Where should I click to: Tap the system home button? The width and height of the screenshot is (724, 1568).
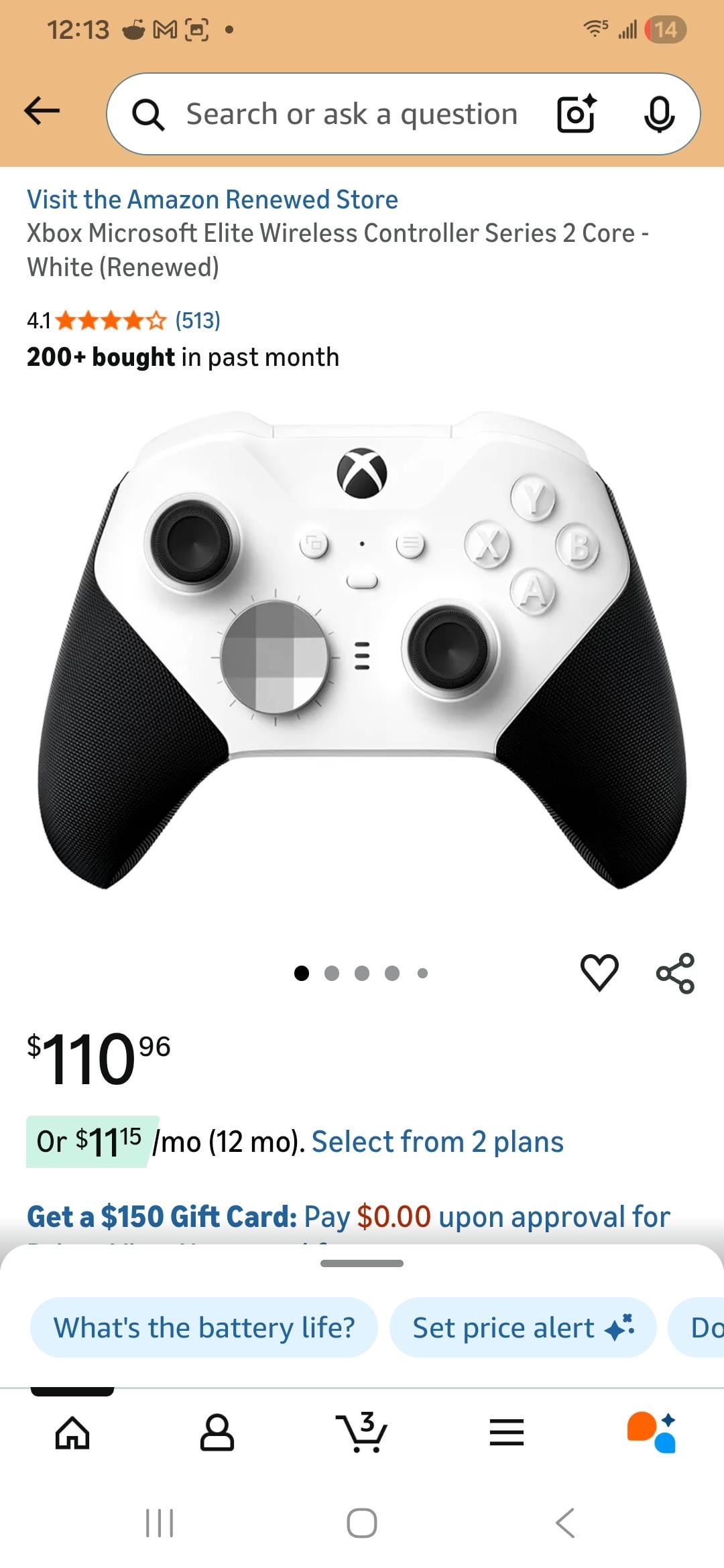coord(362,1523)
